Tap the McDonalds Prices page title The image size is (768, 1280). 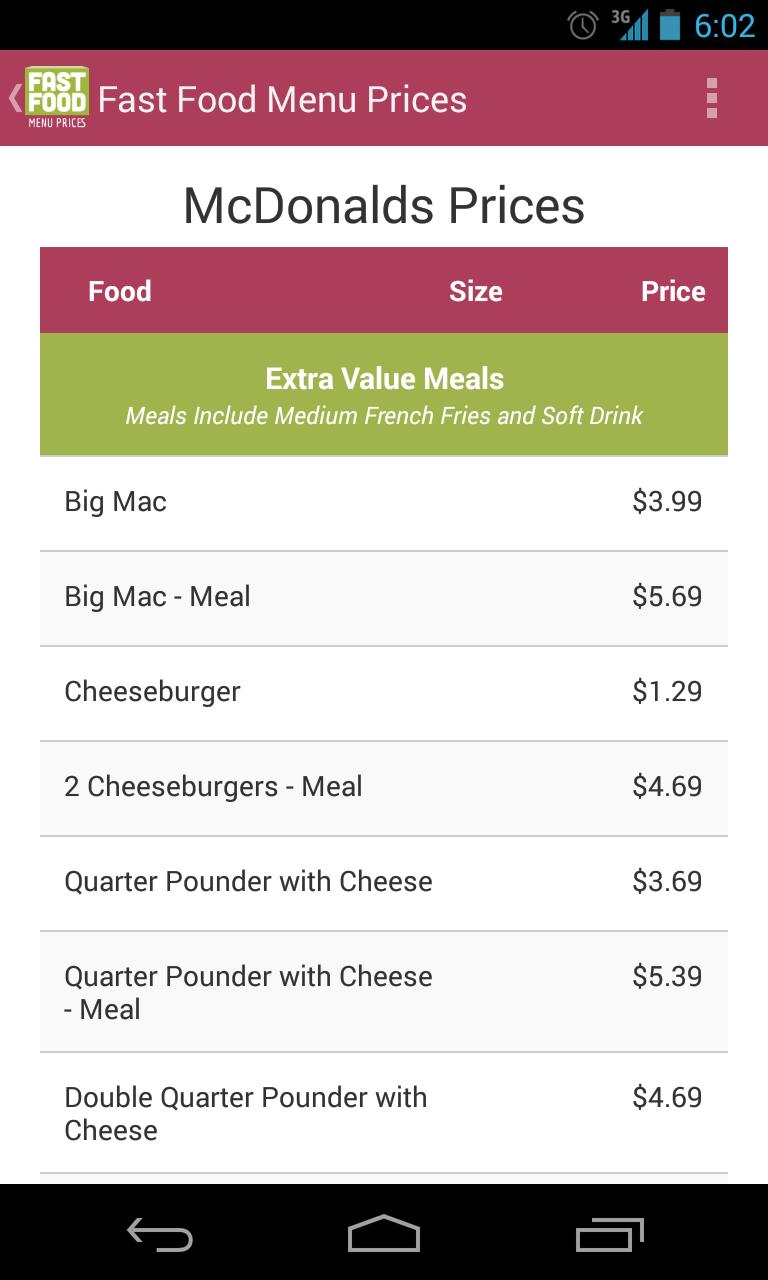(x=384, y=205)
